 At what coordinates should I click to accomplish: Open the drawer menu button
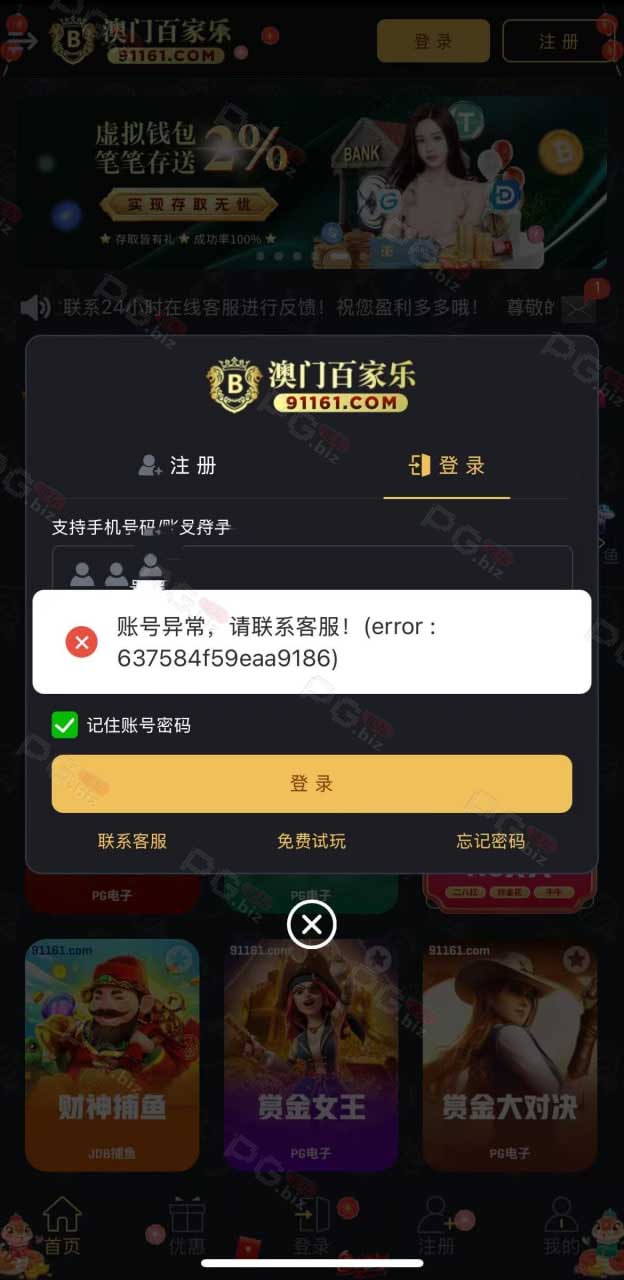(22, 41)
